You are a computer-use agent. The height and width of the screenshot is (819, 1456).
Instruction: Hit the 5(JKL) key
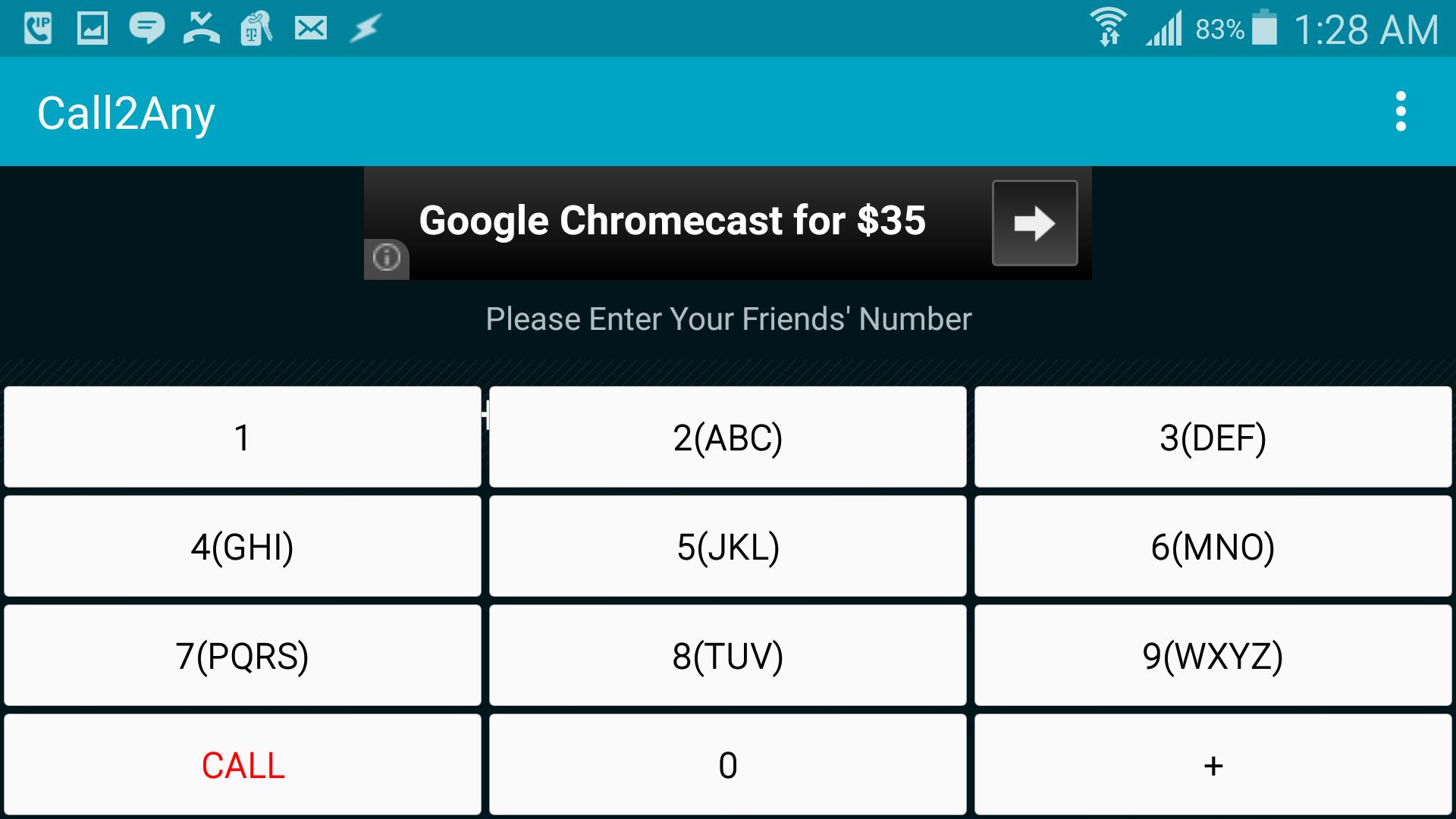[x=728, y=547]
